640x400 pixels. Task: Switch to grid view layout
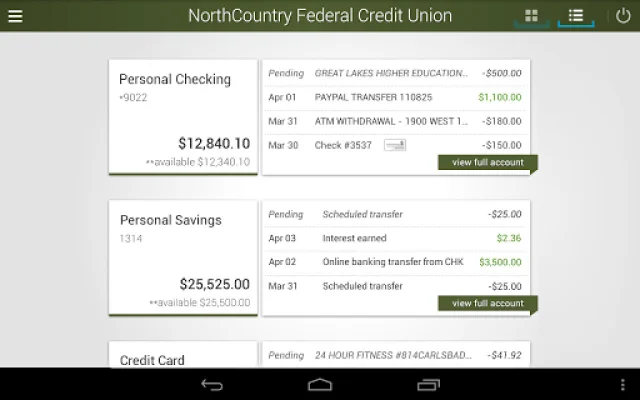point(531,16)
